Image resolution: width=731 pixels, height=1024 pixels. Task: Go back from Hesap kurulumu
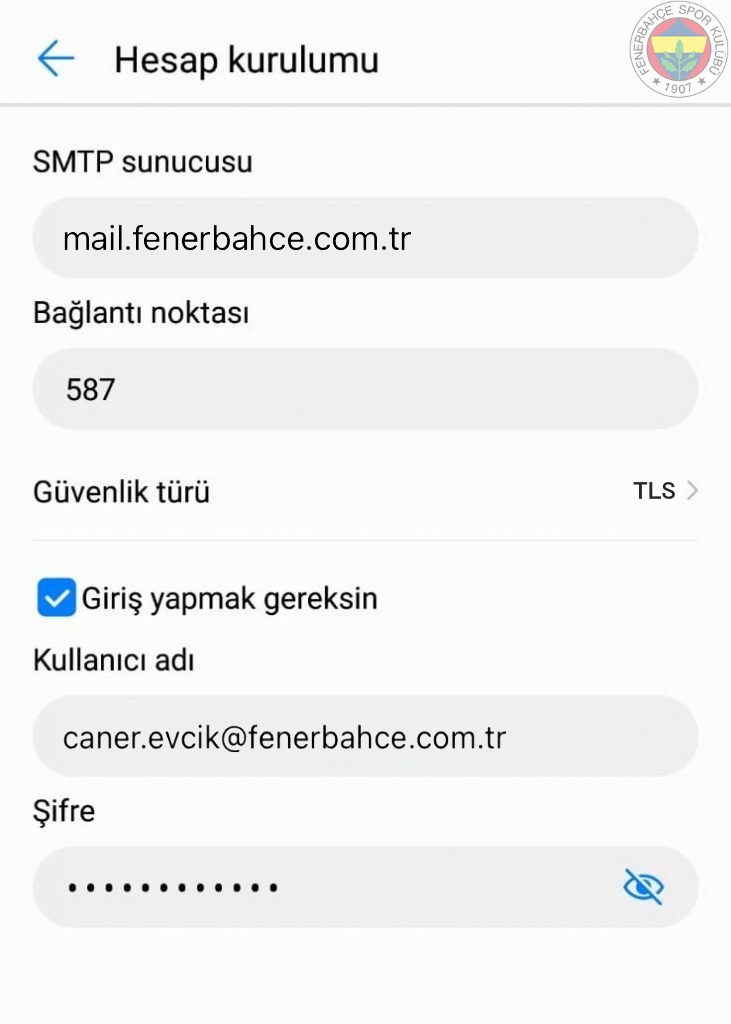click(56, 59)
